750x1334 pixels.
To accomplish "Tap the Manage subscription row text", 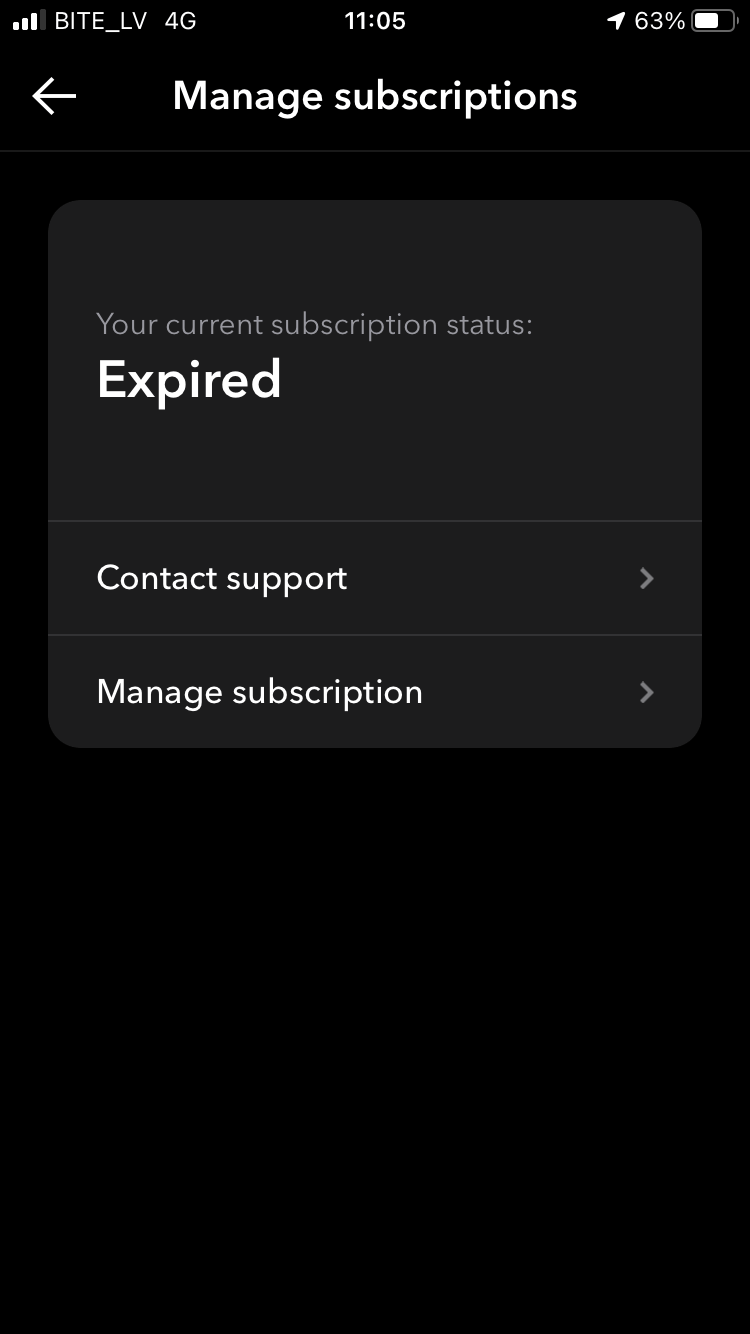I will point(259,691).
